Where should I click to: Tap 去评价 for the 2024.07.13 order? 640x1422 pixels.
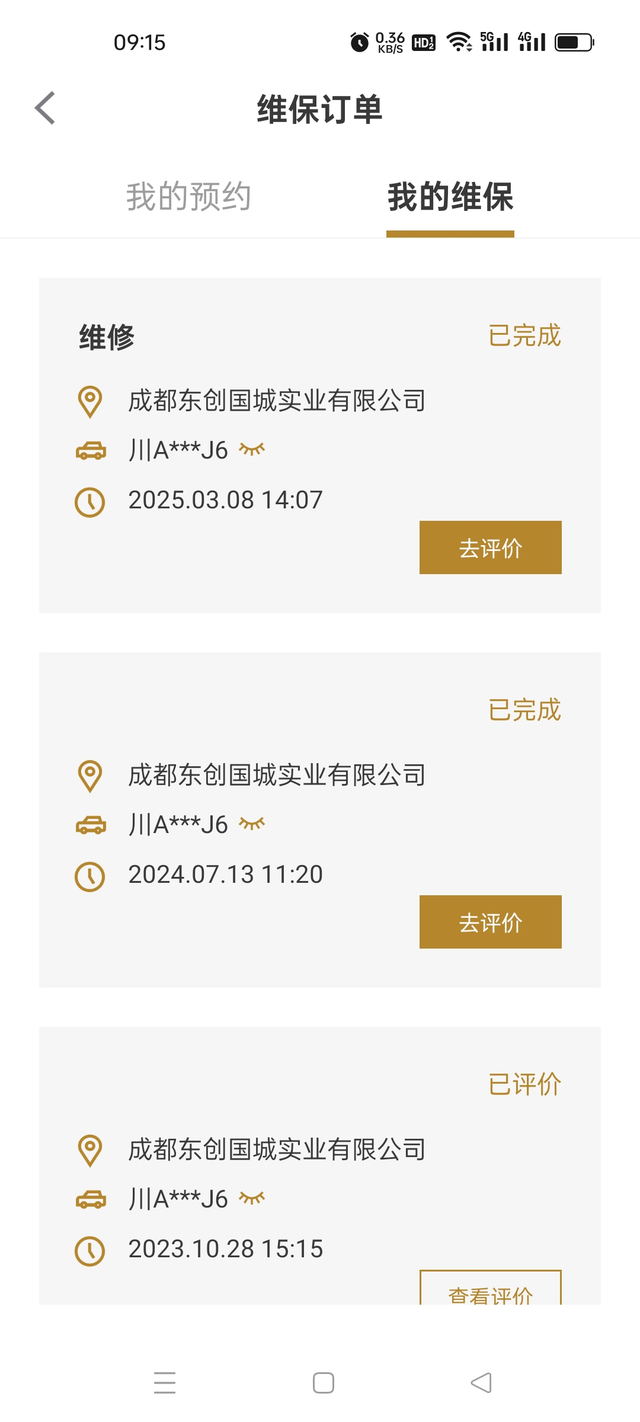coord(490,922)
